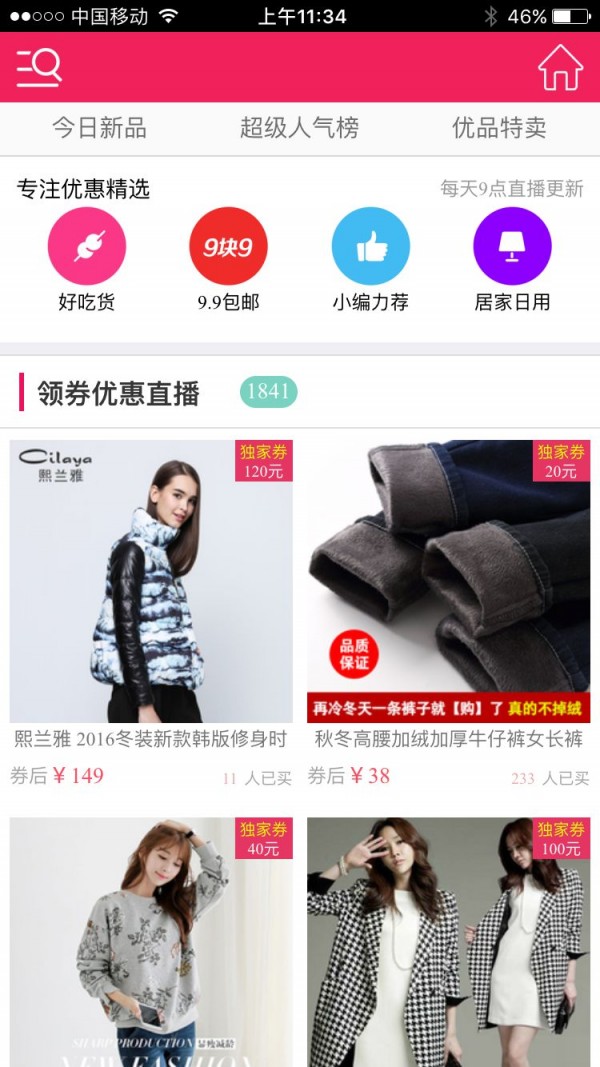This screenshot has height=1067, width=600.
Task: Go to the home page icon
Action: (x=560, y=67)
